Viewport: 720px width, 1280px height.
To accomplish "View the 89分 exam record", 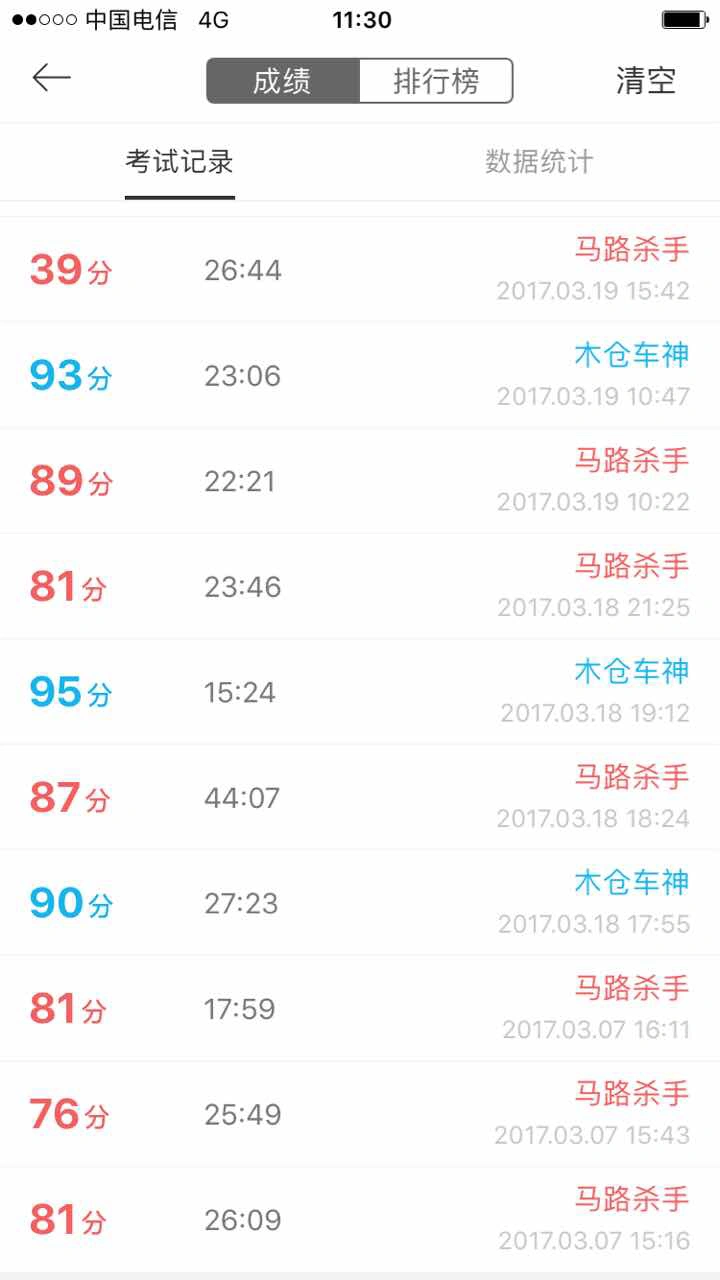I will [360, 481].
